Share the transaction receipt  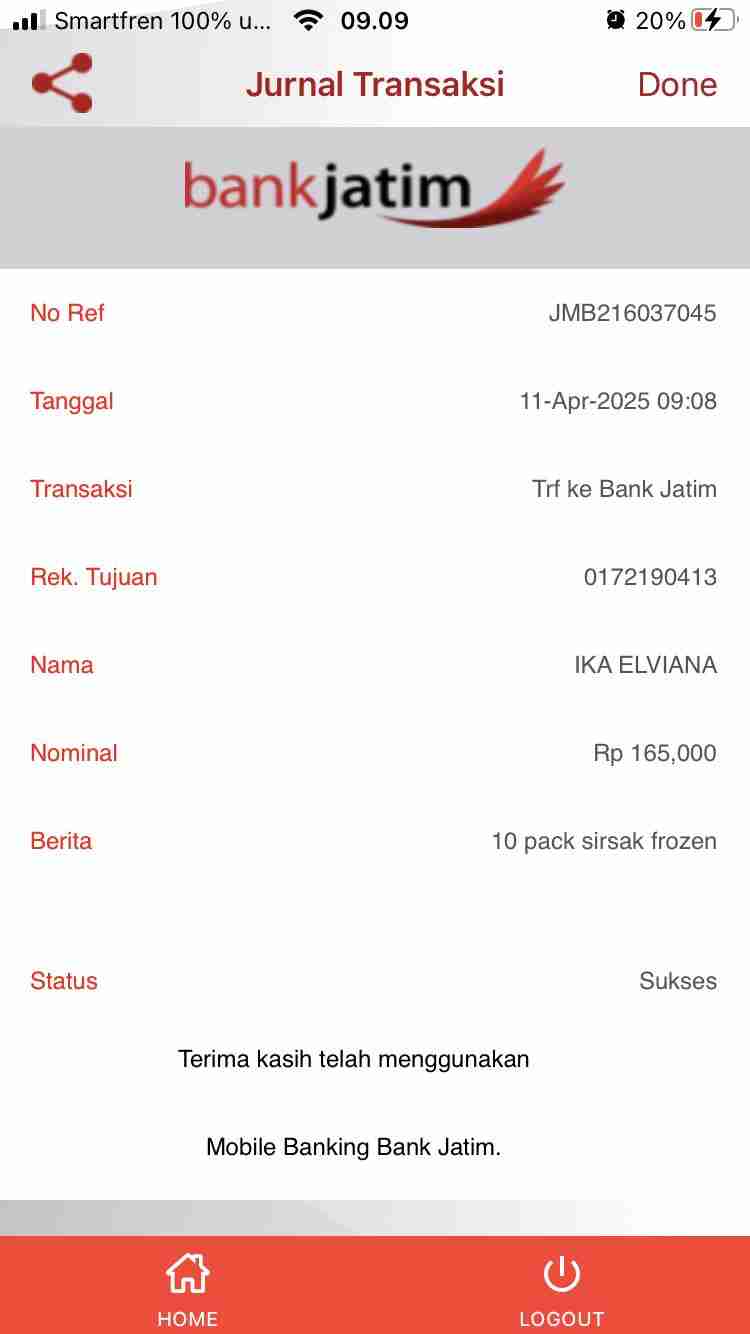tap(62, 83)
